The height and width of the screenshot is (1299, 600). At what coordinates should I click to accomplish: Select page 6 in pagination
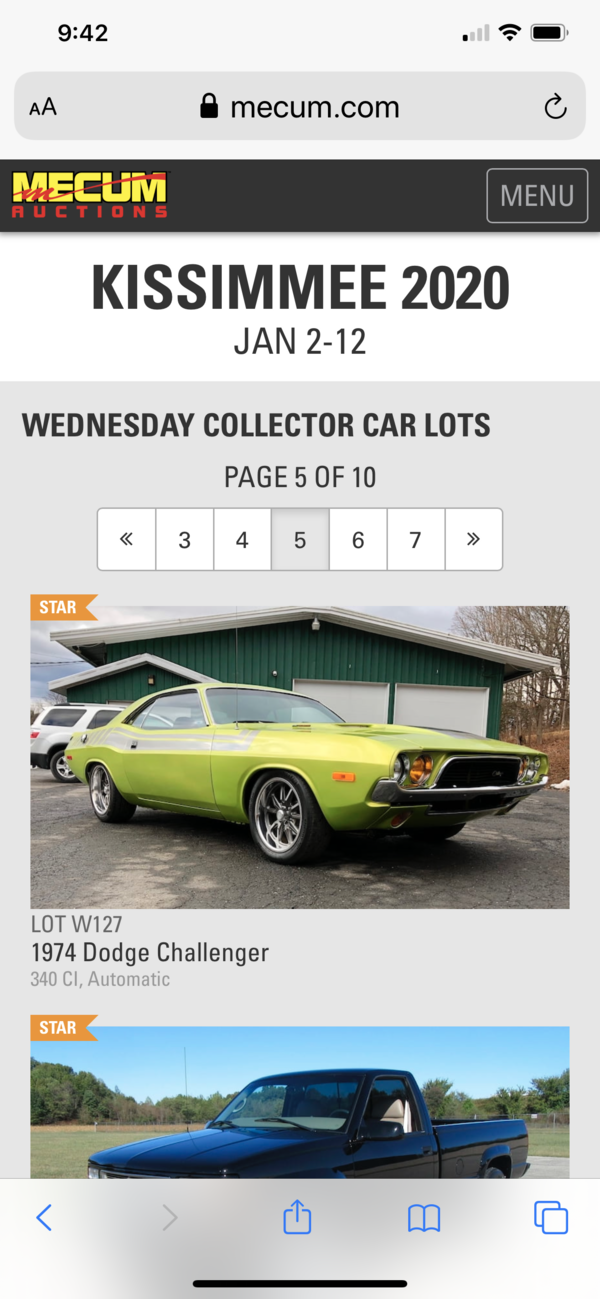(x=358, y=540)
